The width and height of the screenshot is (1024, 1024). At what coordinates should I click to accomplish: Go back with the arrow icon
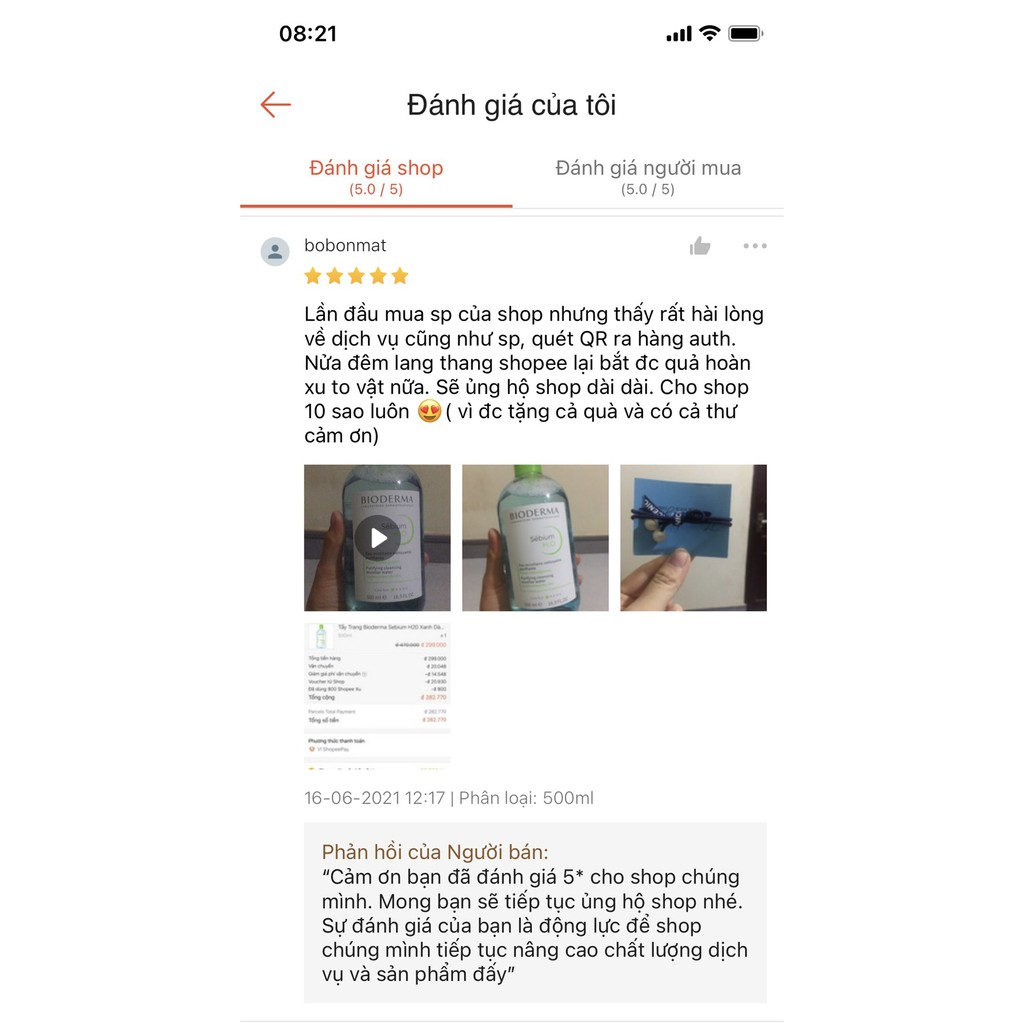tap(275, 104)
